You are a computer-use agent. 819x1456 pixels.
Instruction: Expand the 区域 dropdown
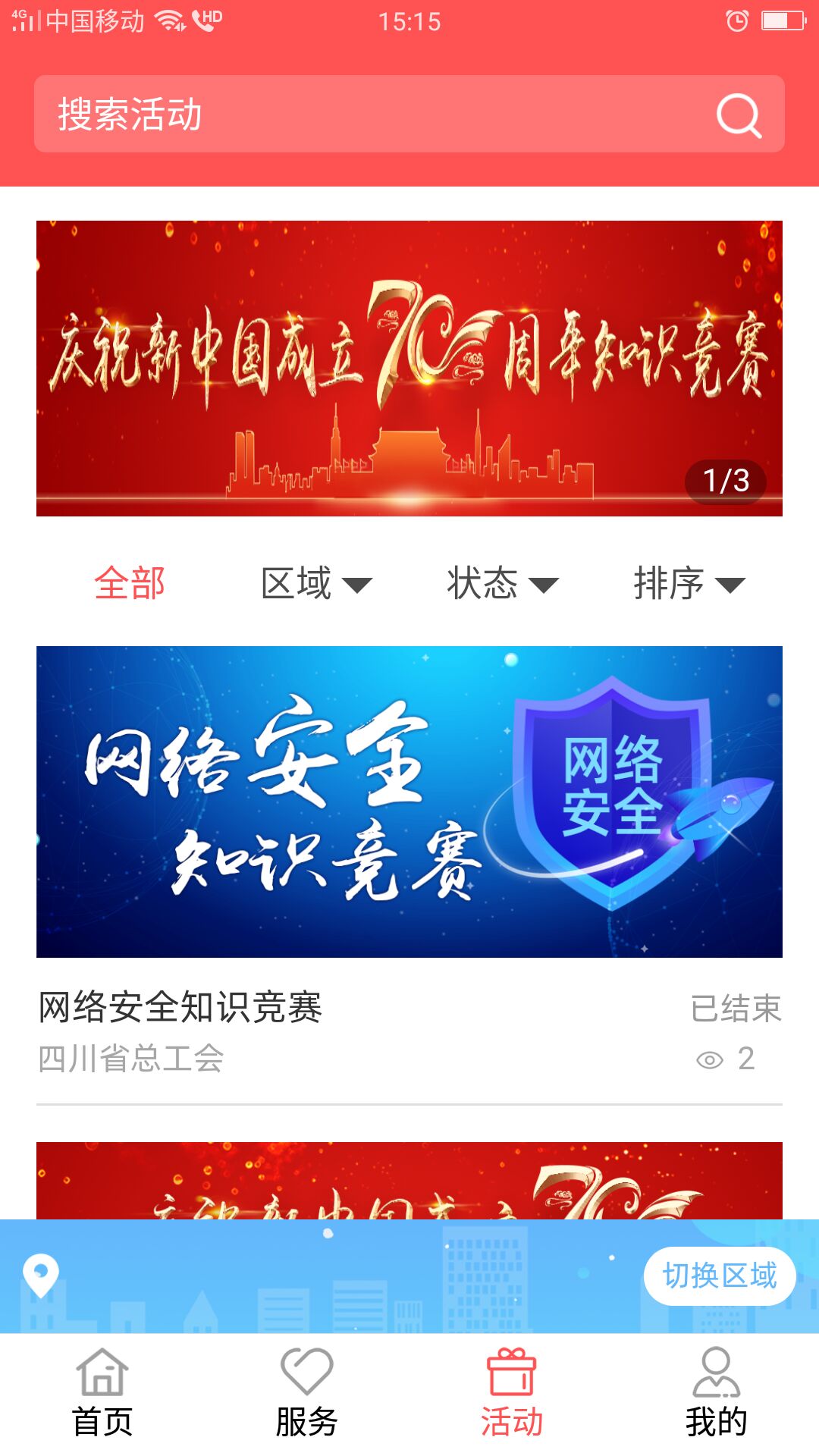(x=316, y=583)
